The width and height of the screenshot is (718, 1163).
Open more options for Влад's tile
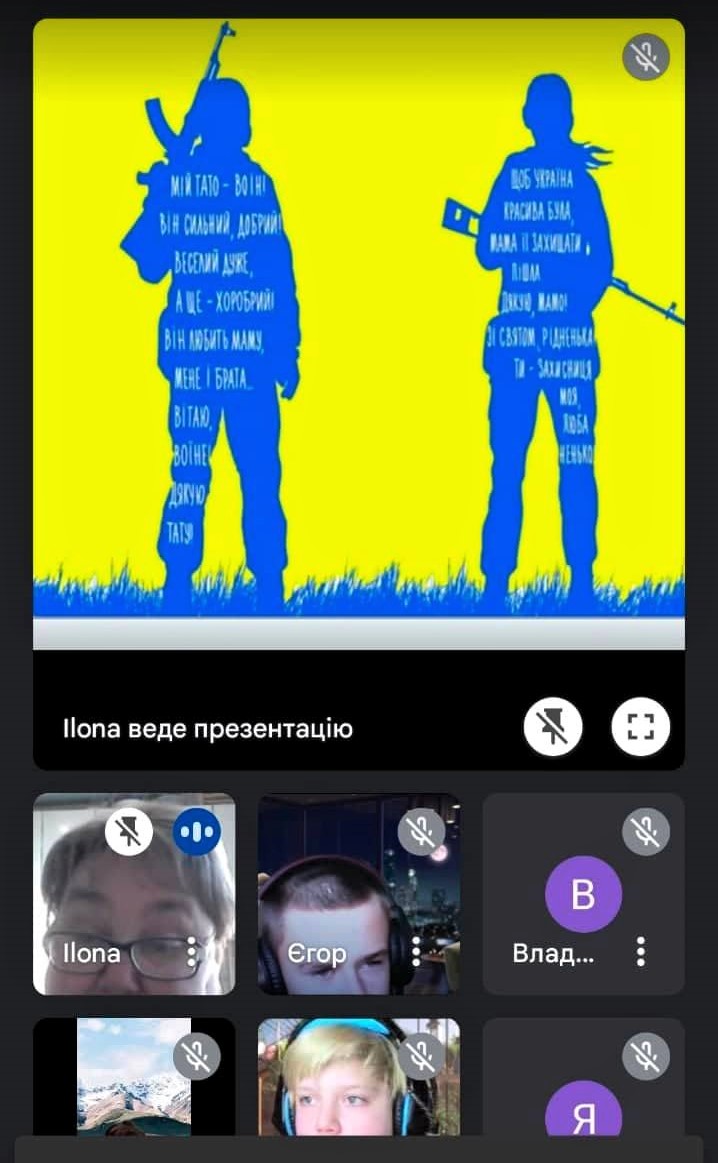tap(641, 951)
